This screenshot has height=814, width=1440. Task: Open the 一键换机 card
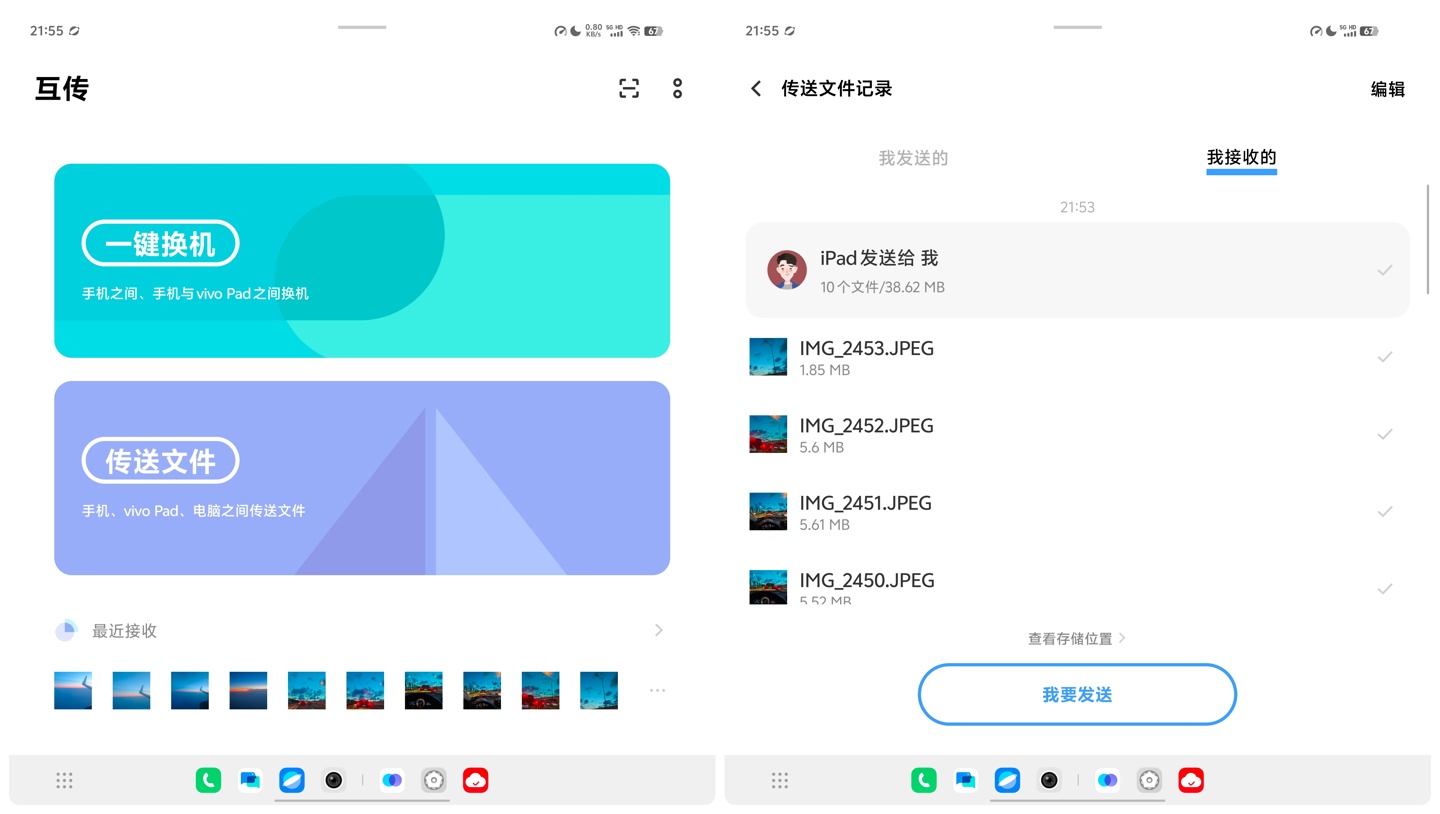point(362,260)
